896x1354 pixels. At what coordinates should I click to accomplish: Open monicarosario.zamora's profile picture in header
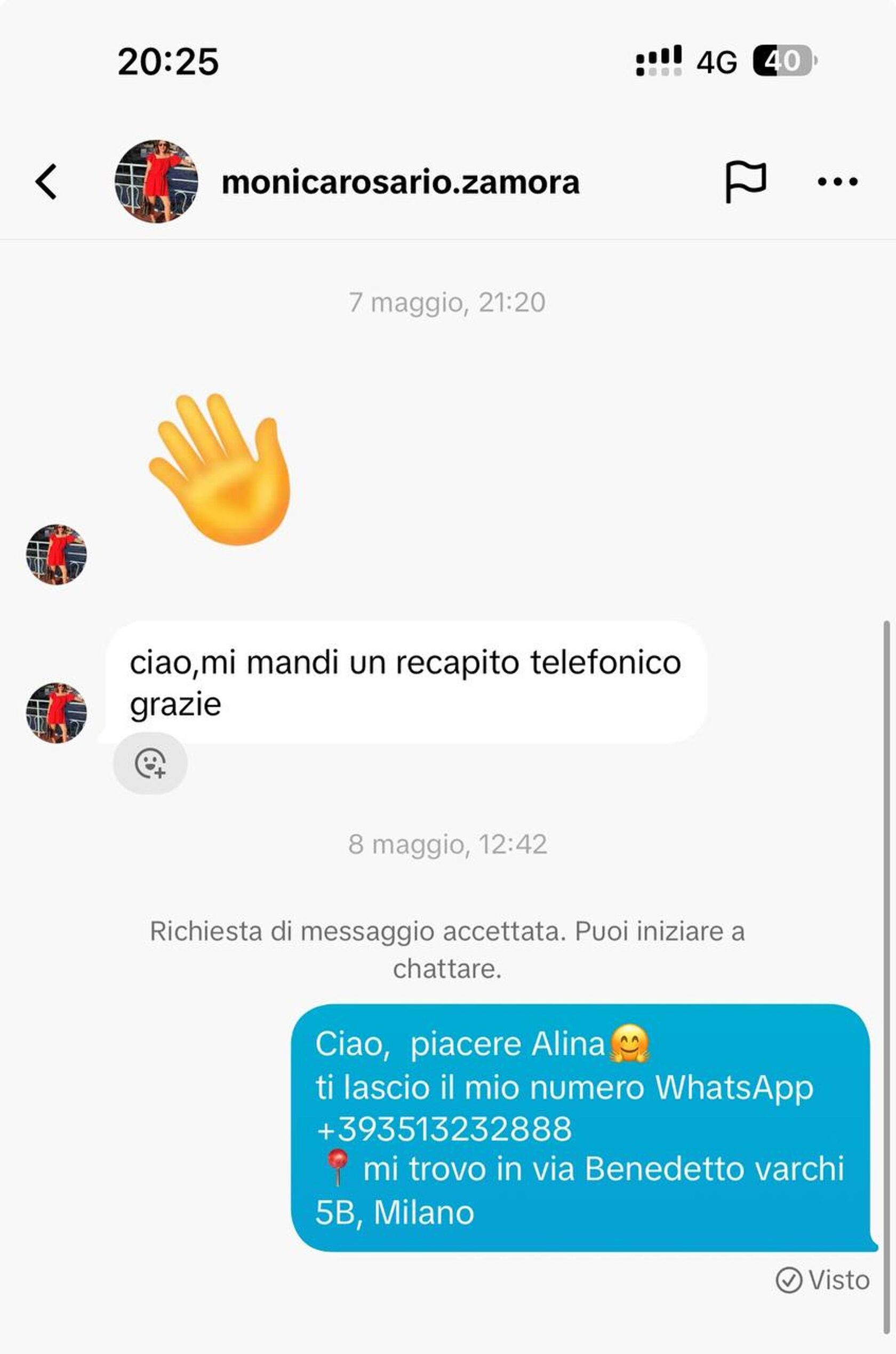(156, 182)
